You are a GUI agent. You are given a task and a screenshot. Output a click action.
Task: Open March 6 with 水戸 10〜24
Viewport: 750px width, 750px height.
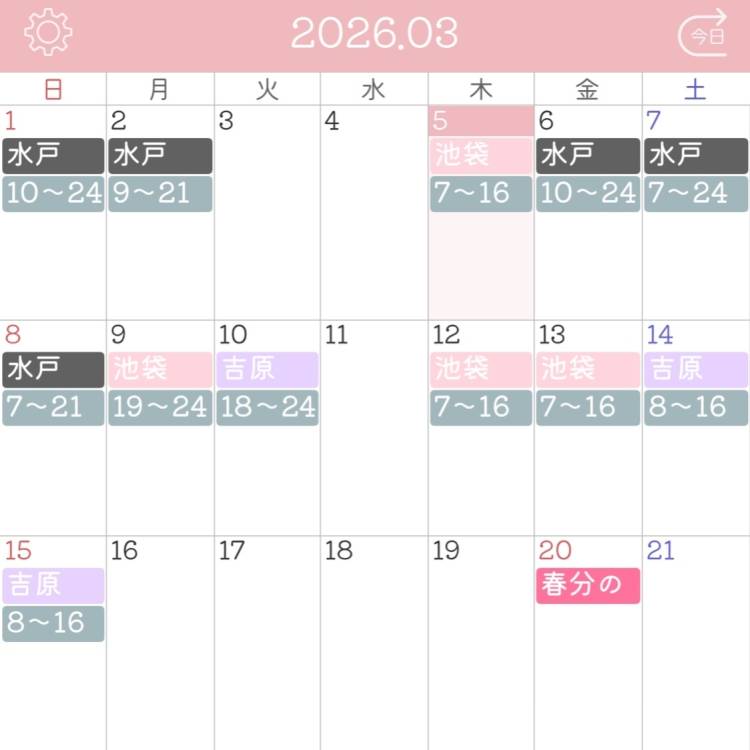(x=588, y=212)
